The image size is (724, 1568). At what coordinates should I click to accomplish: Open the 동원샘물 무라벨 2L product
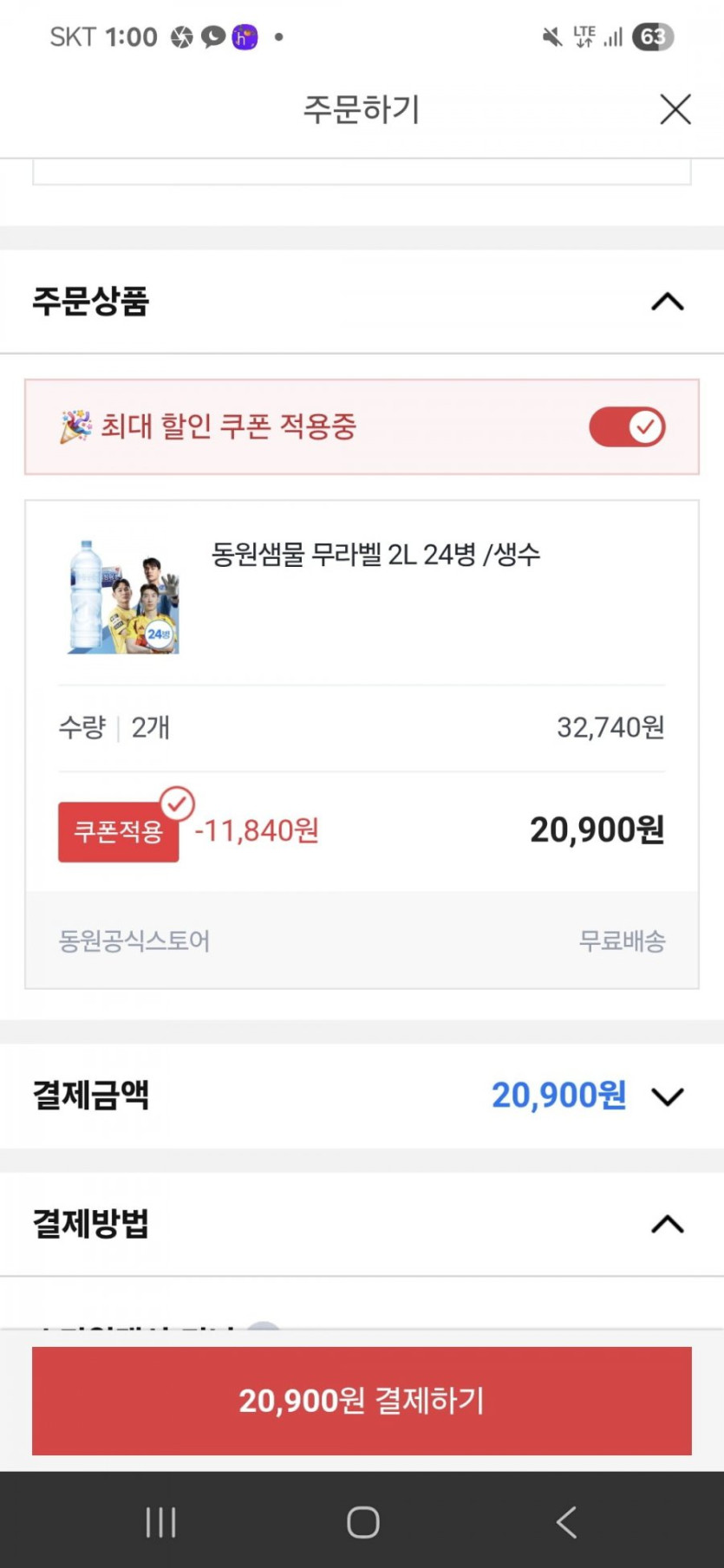pos(375,555)
